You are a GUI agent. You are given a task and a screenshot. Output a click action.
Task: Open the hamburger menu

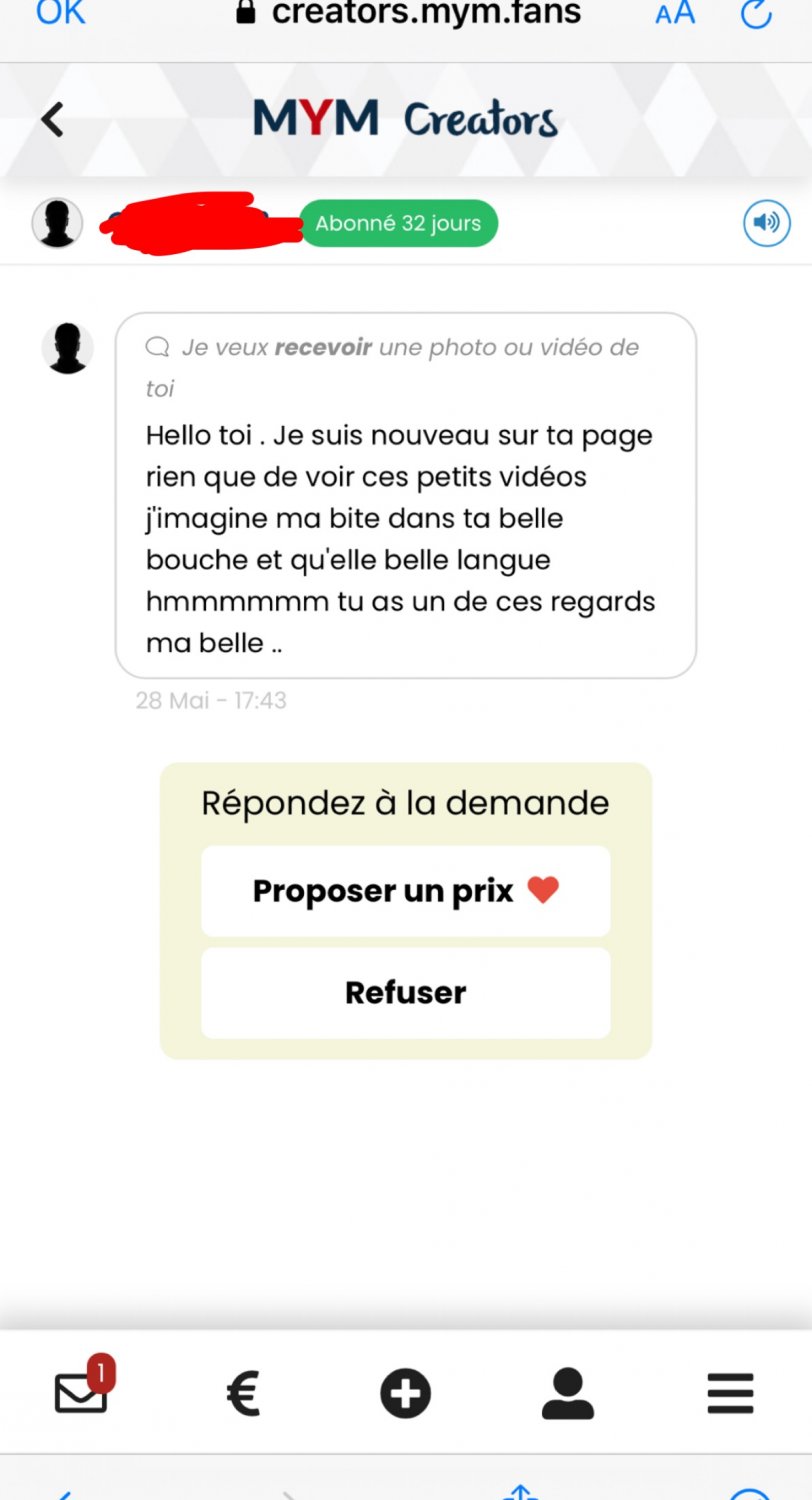[730, 1393]
